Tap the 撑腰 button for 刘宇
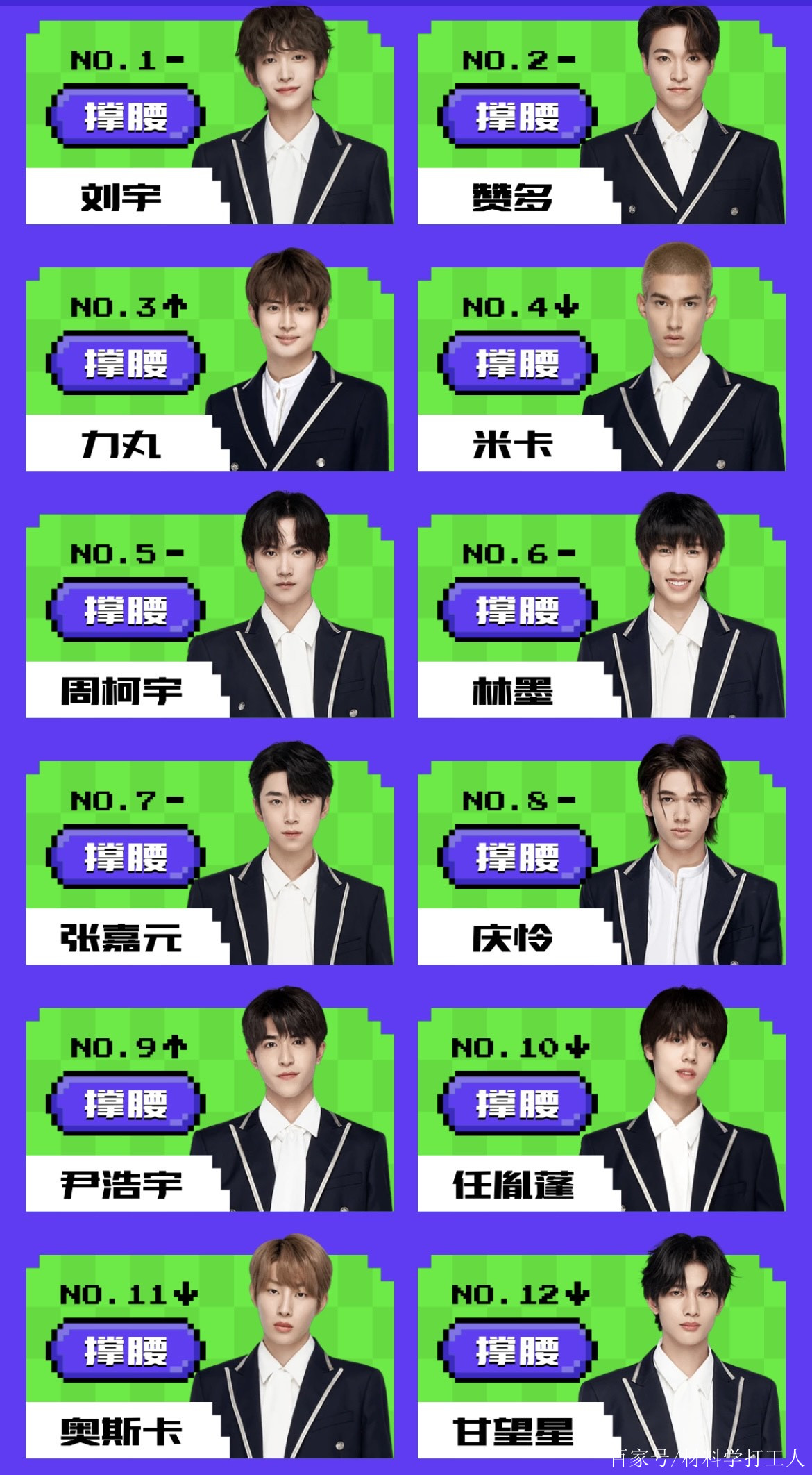 pos(126,116)
